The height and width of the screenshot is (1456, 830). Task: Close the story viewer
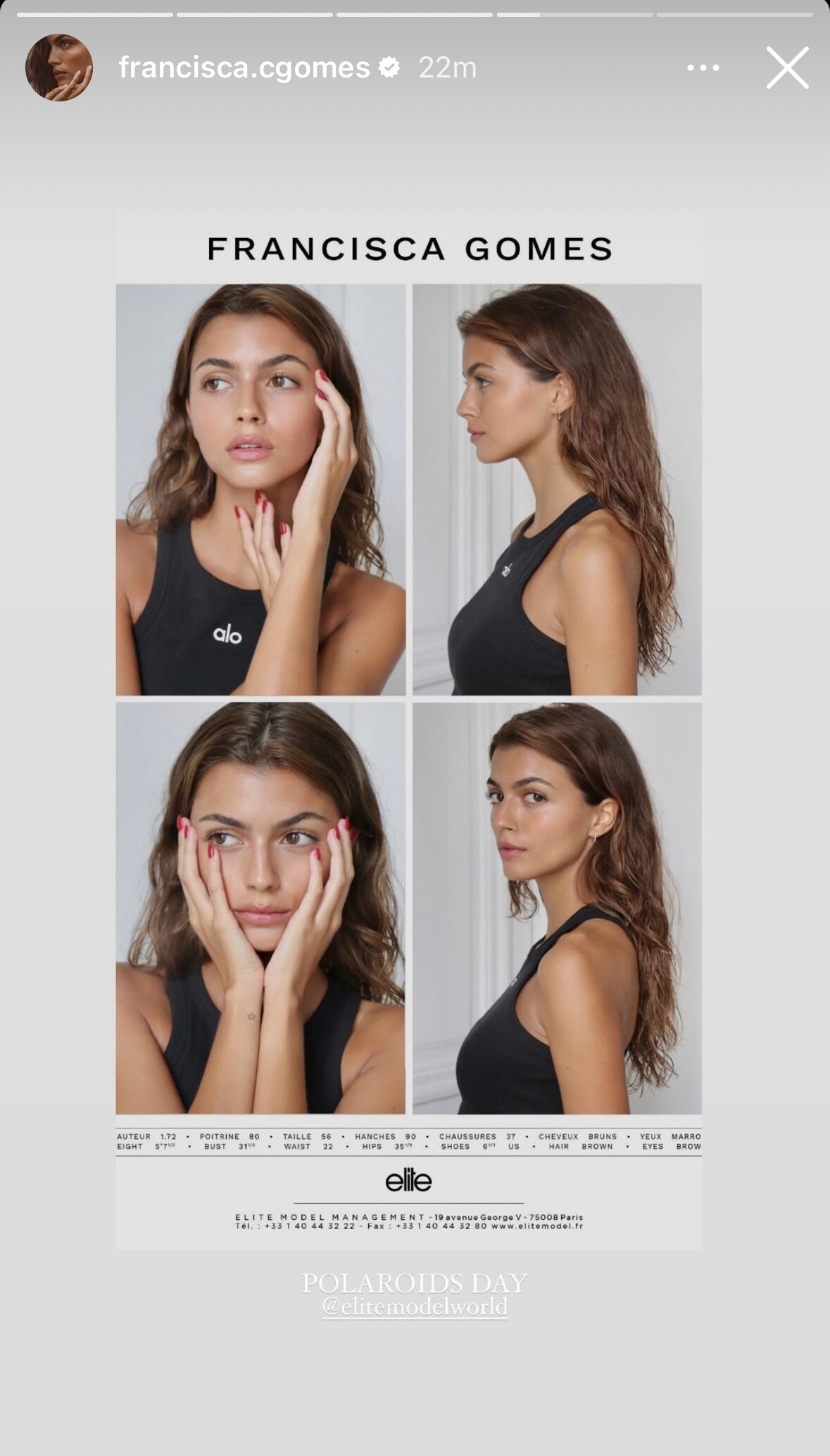787,68
